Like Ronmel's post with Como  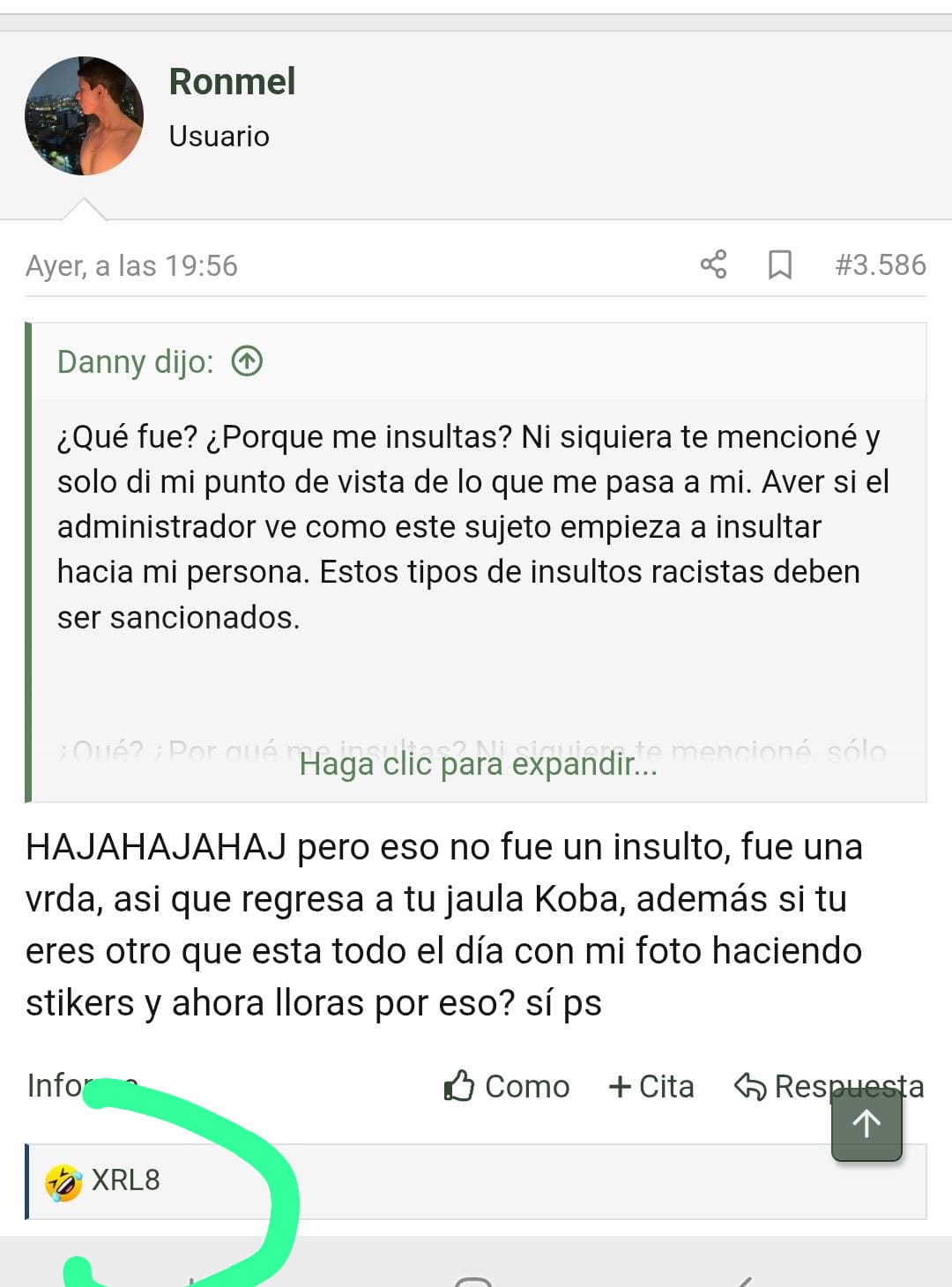pyautogui.click(x=507, y=1086)
